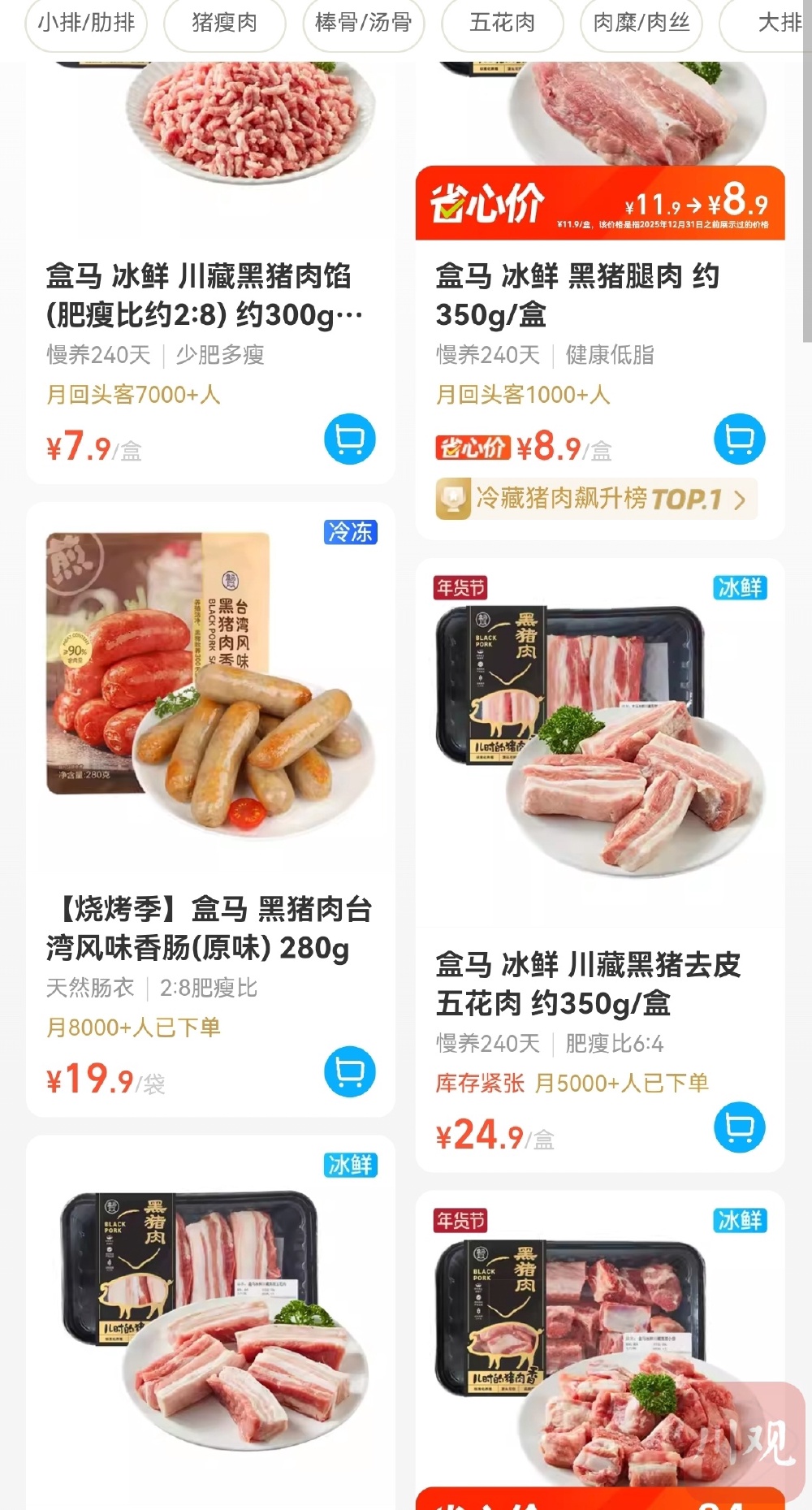The image size is (812, 1510).
Task: Add 黑猪腿肉 350g to cart
Action: coord(740,439)
